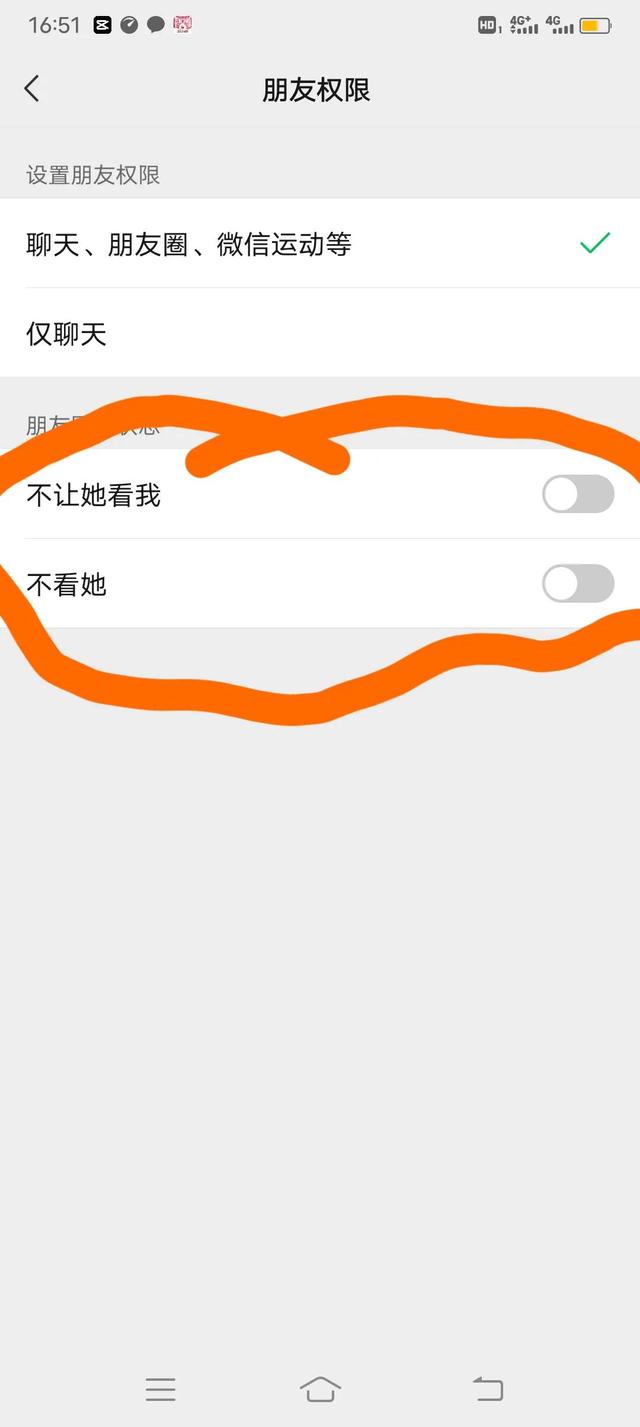
Task: Enable 不看她 switch
Action: pos(577,584)
